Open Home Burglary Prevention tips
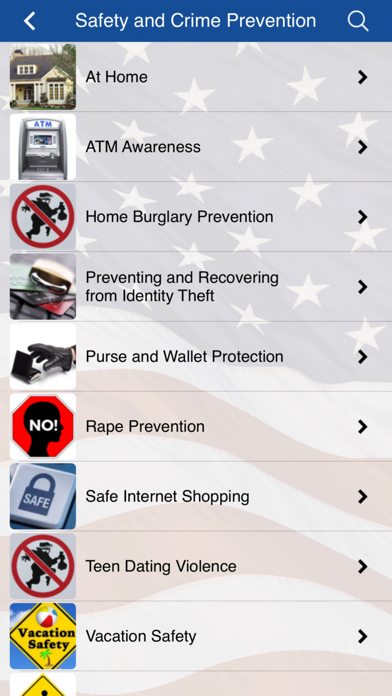The height and width of the screenshot is (696, 392). 196,217
